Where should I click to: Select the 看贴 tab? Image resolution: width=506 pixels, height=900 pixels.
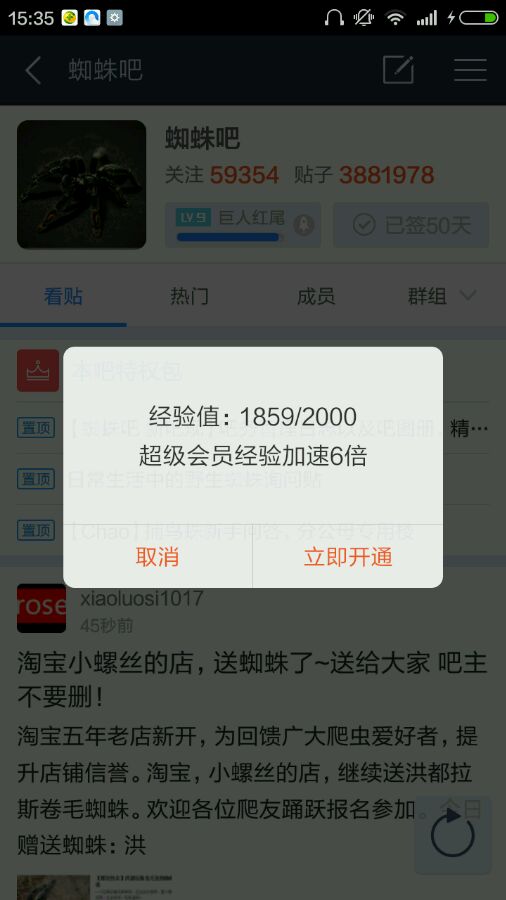[63, 296]
